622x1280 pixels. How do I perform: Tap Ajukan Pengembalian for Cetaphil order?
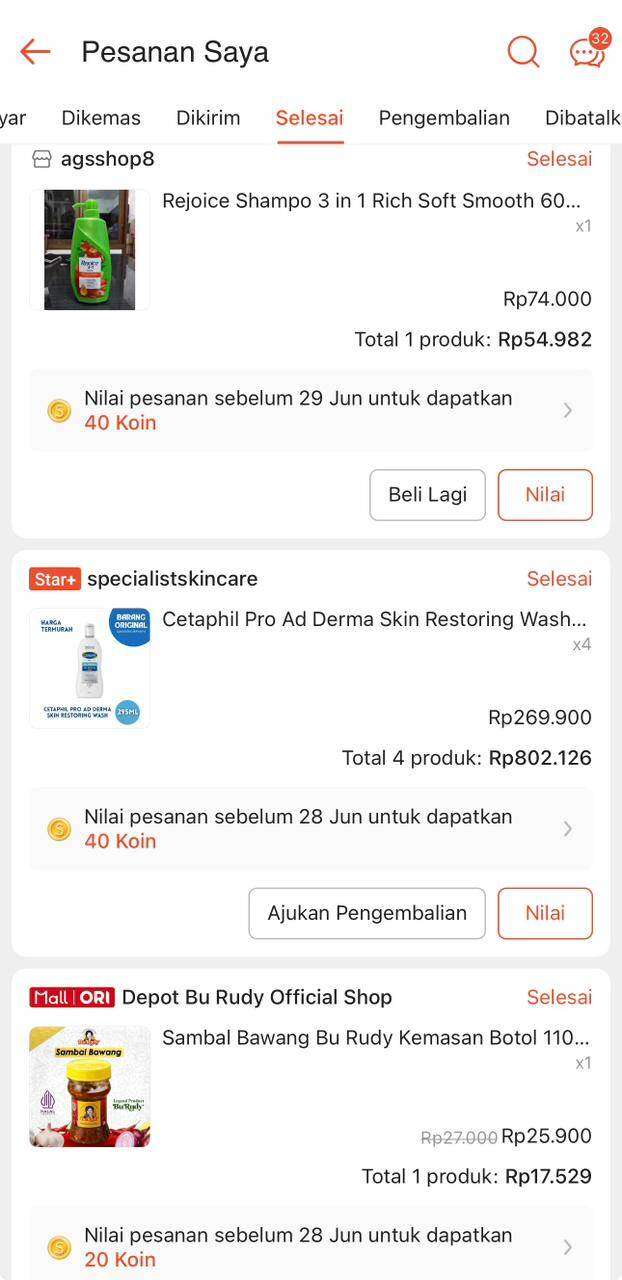pos(367,913)
